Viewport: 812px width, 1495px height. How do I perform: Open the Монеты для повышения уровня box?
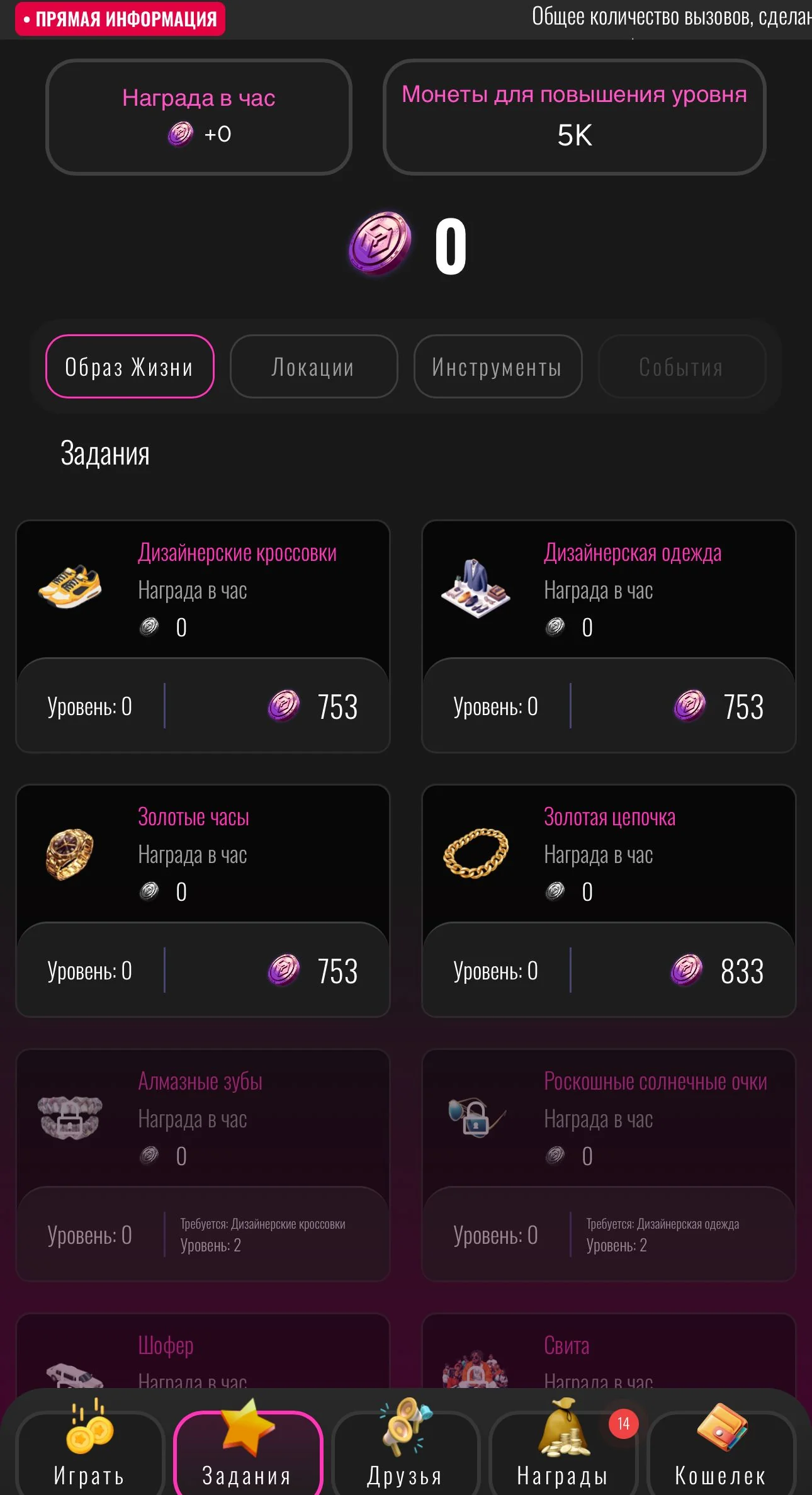[x=575, y=117]
